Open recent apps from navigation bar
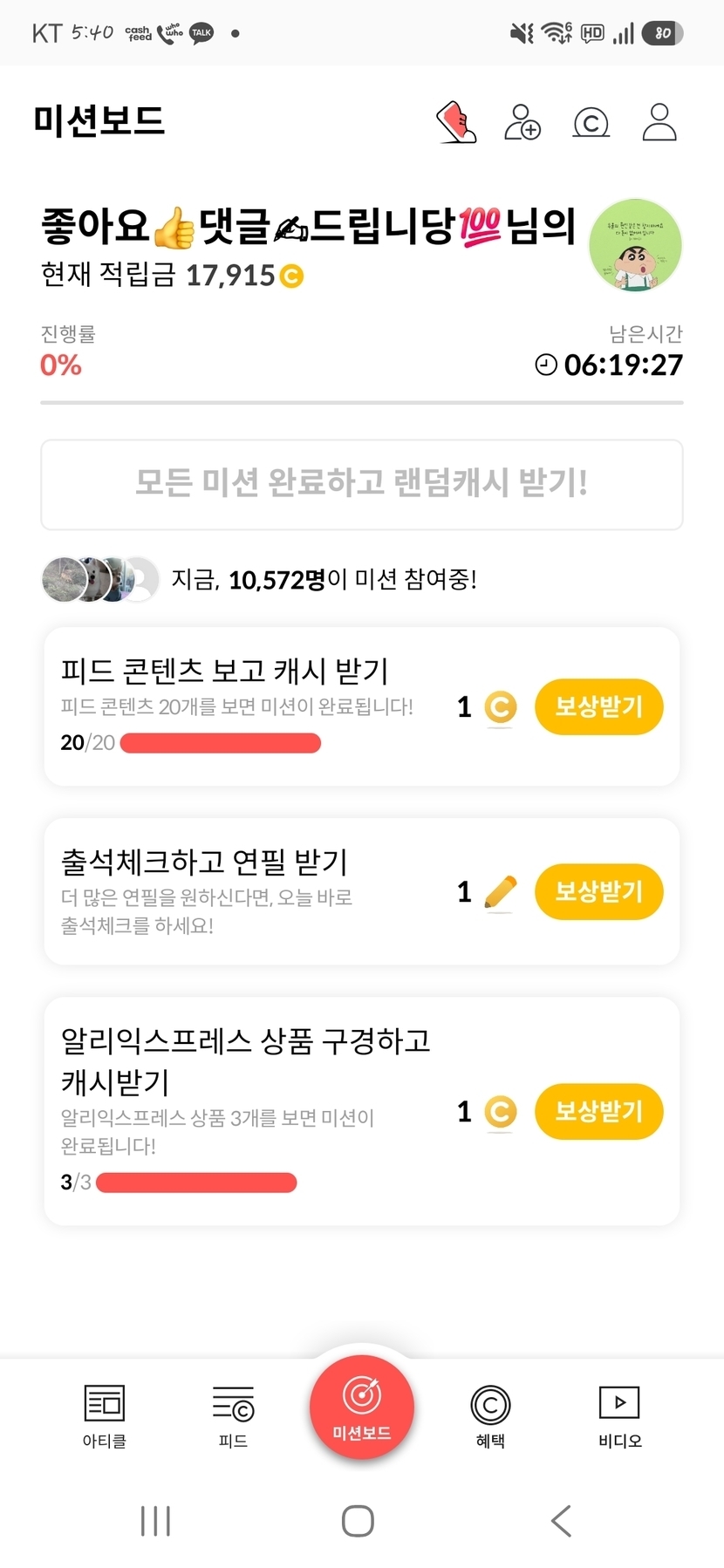 (155, 1521)
